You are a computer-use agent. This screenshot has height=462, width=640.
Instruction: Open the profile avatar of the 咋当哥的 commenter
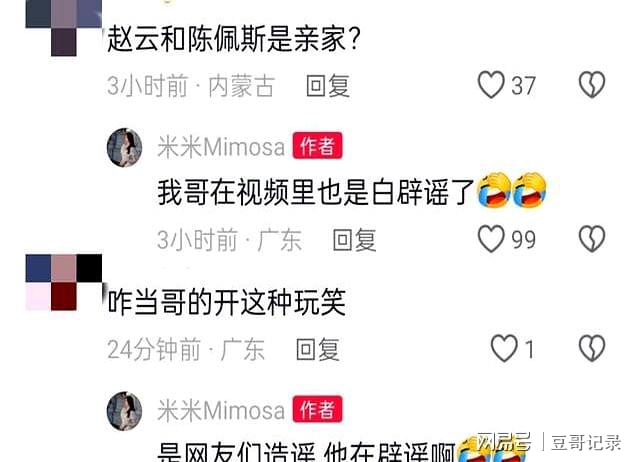click(63, 282)
